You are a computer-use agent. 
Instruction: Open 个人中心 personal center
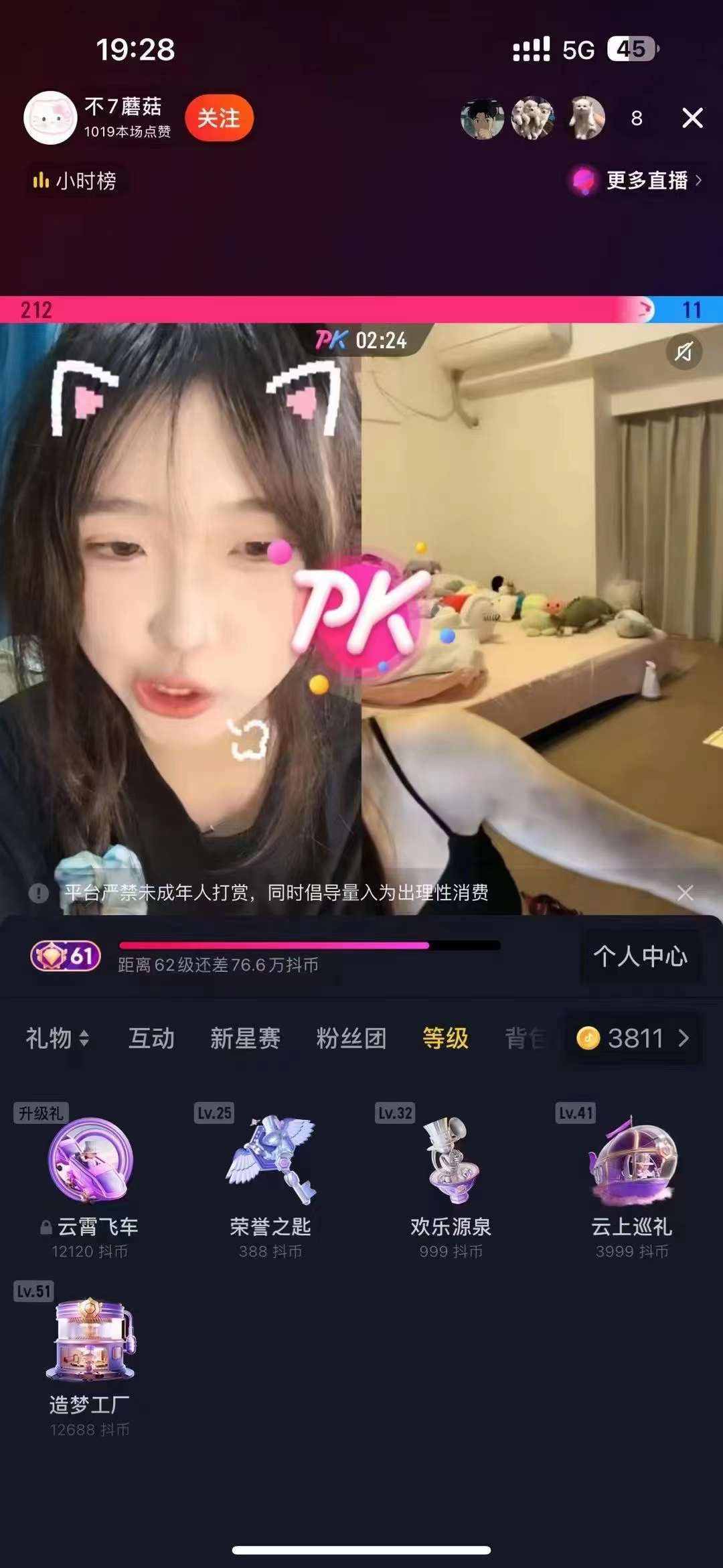[640, 956]
